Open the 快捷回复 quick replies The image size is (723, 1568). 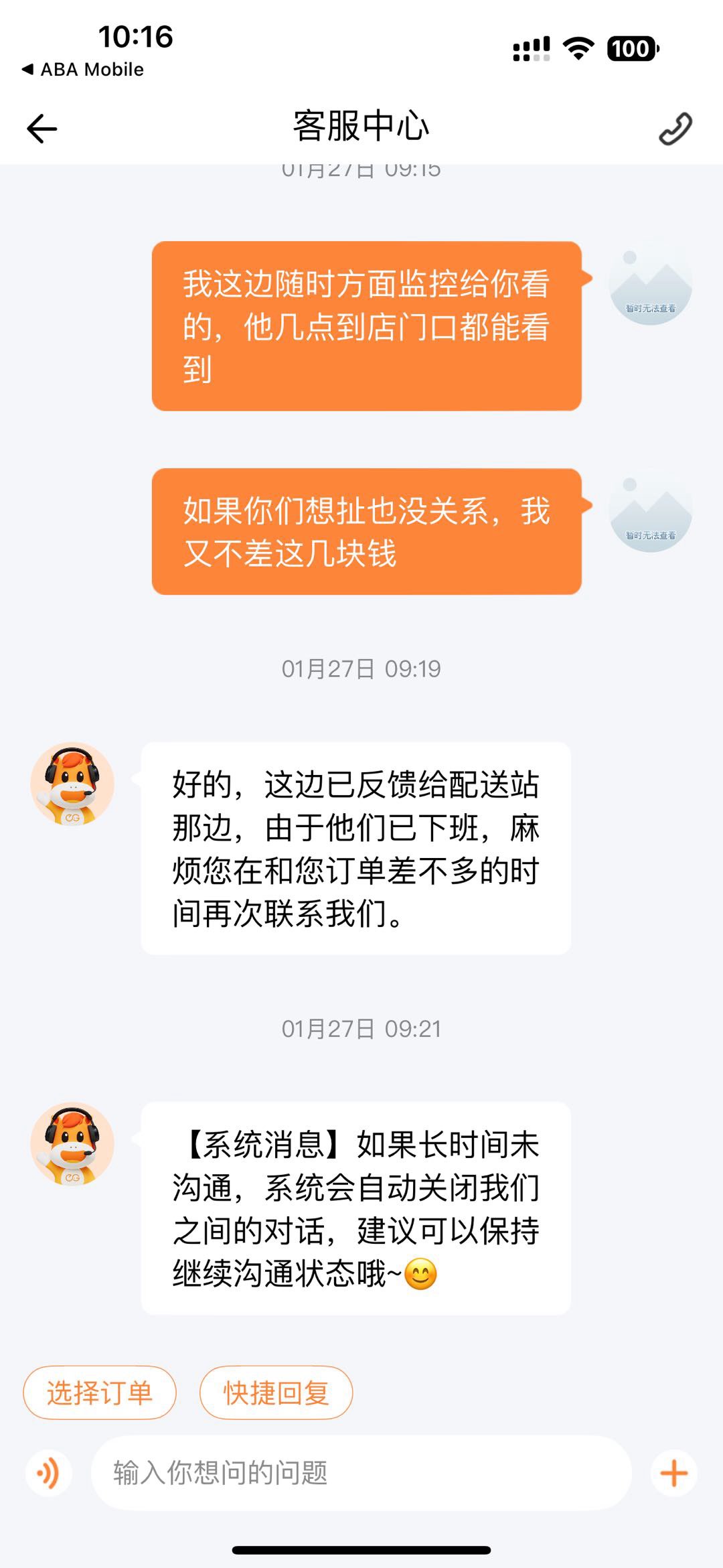pyautogui.click(x=276, y=1393)
